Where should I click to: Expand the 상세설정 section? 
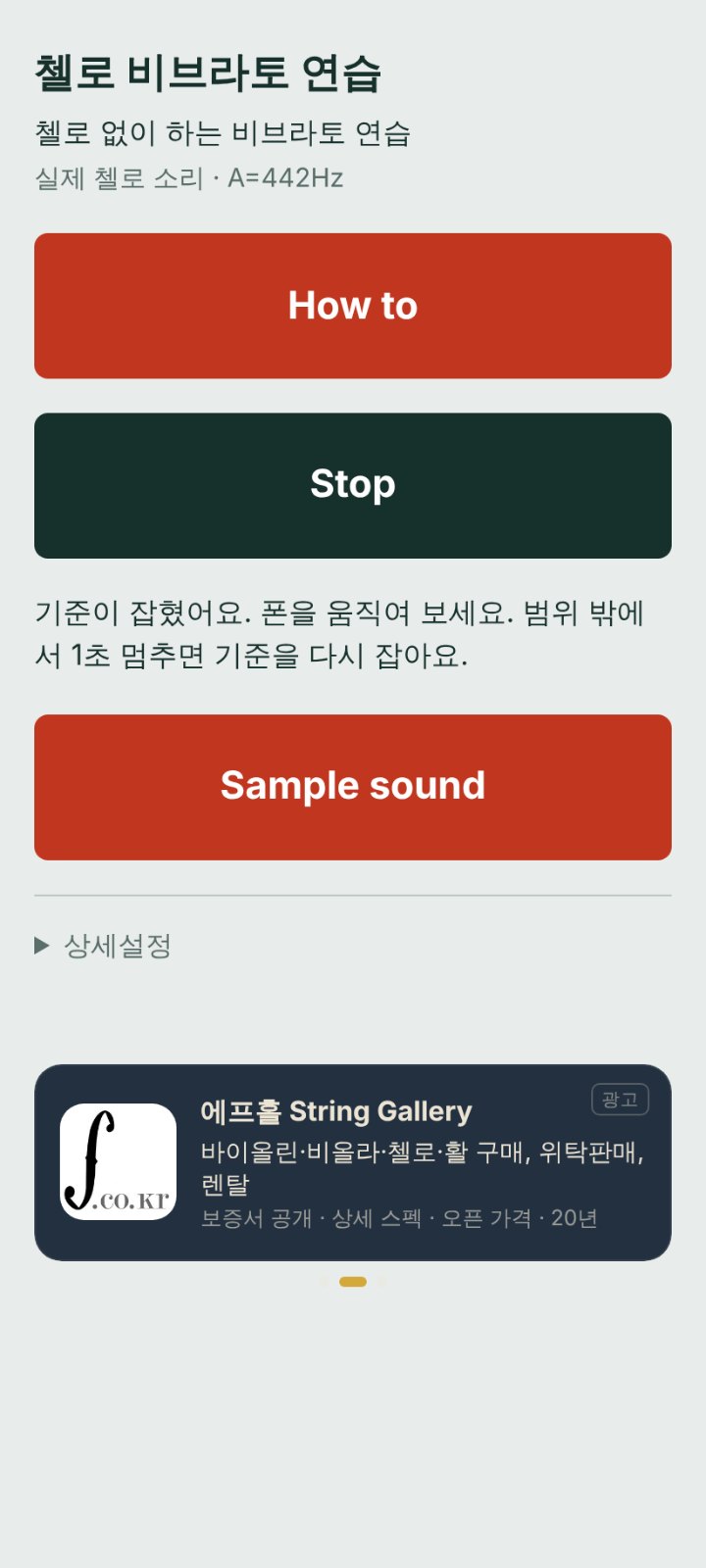point(103,946)
